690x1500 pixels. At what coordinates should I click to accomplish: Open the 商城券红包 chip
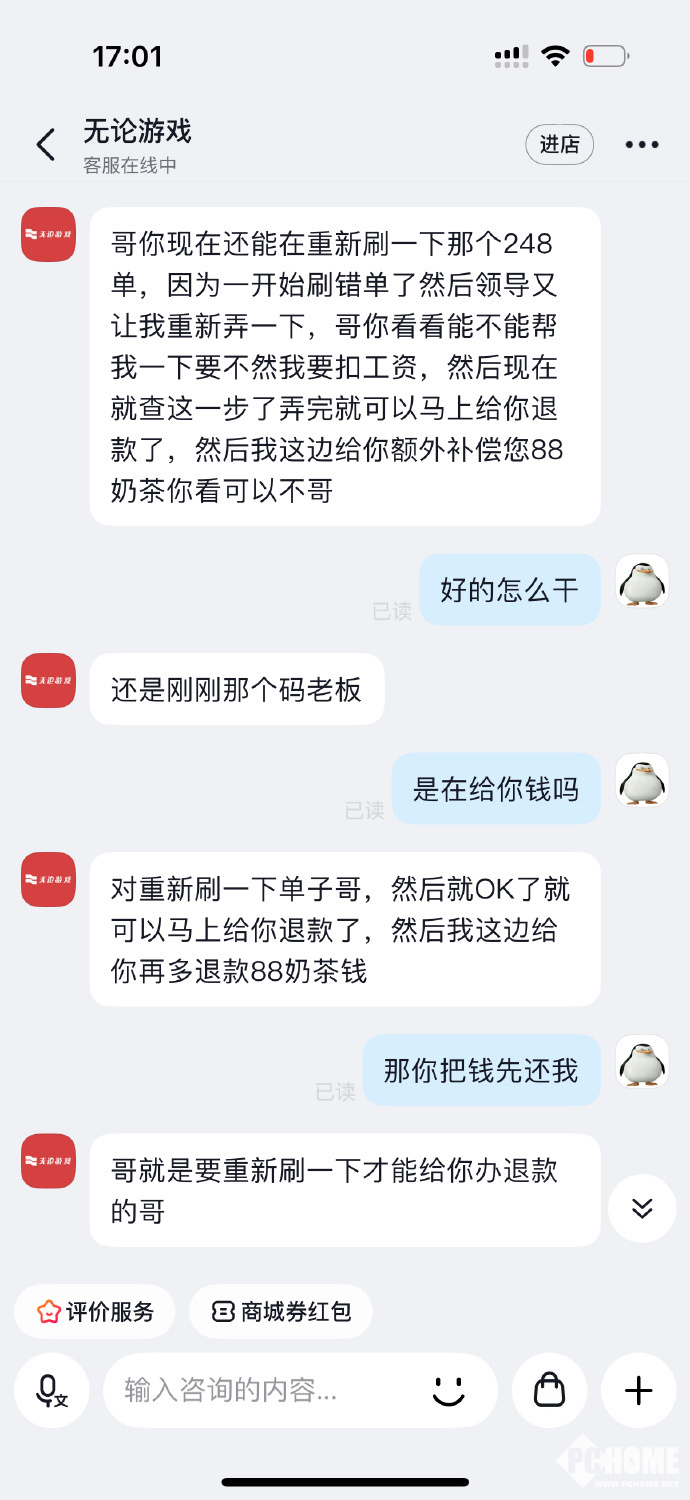pyautogui.click(x=281, y=1312)
